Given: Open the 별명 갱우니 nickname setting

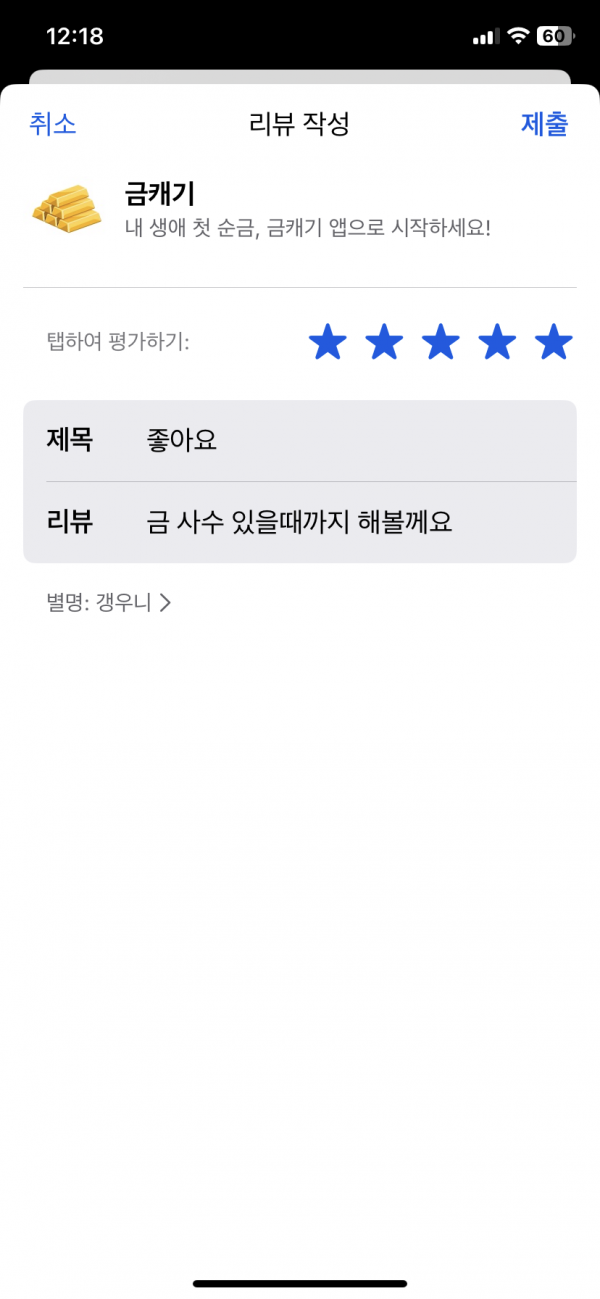Looking at the screenshot, I should point(109,603).
